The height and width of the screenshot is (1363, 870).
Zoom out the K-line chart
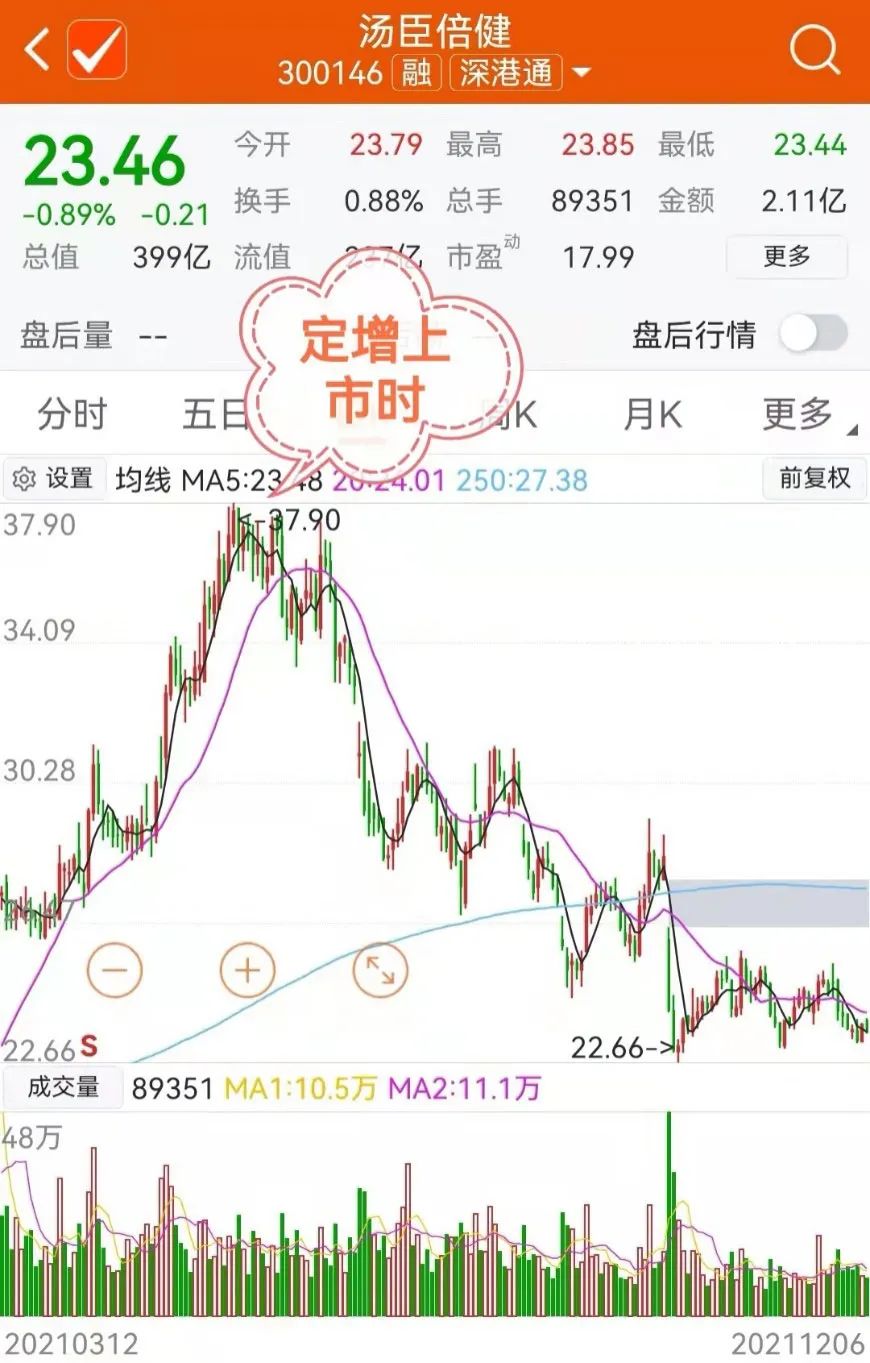115,969
